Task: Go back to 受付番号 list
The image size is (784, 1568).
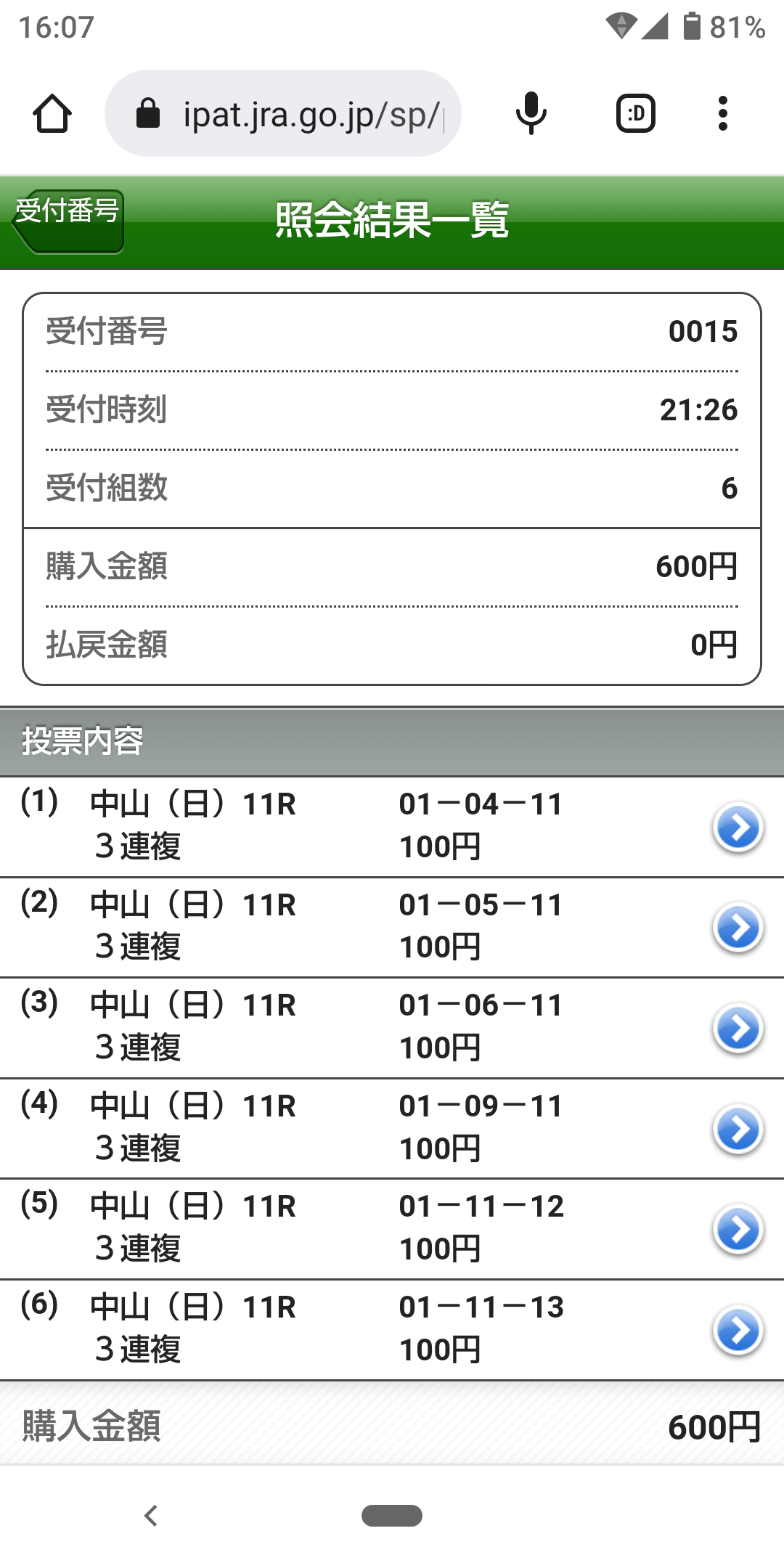Action: [68, 221]
